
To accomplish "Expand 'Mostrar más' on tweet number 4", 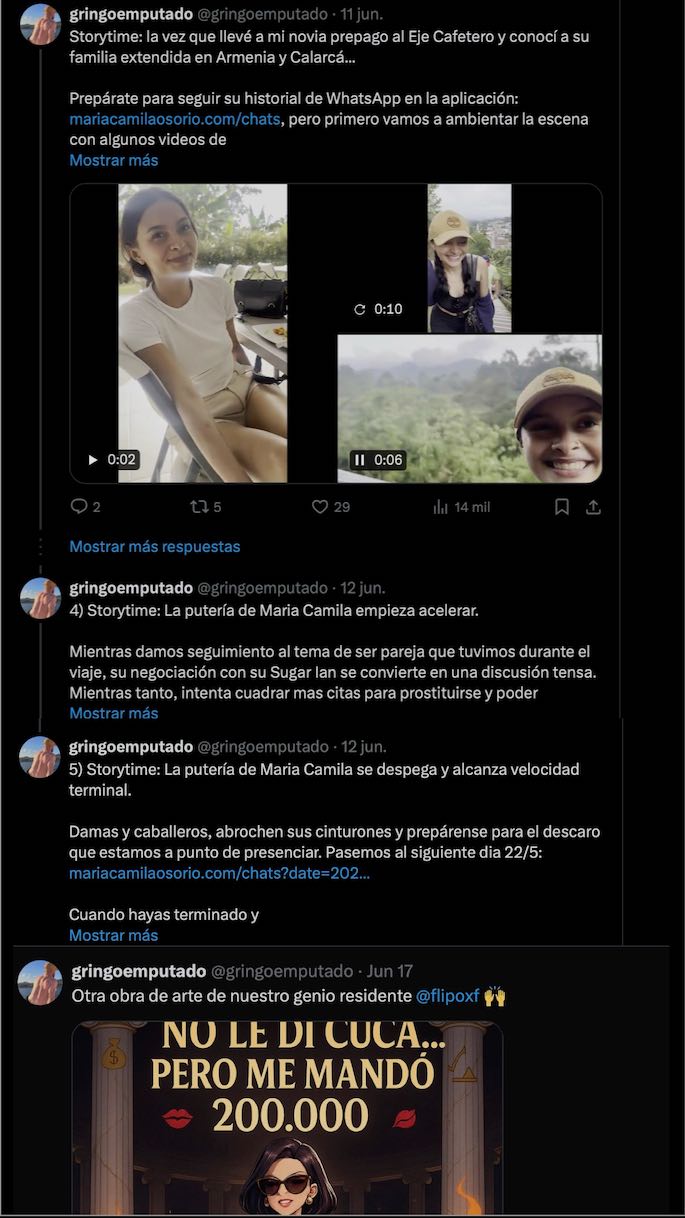I will (x=113, y=713).
